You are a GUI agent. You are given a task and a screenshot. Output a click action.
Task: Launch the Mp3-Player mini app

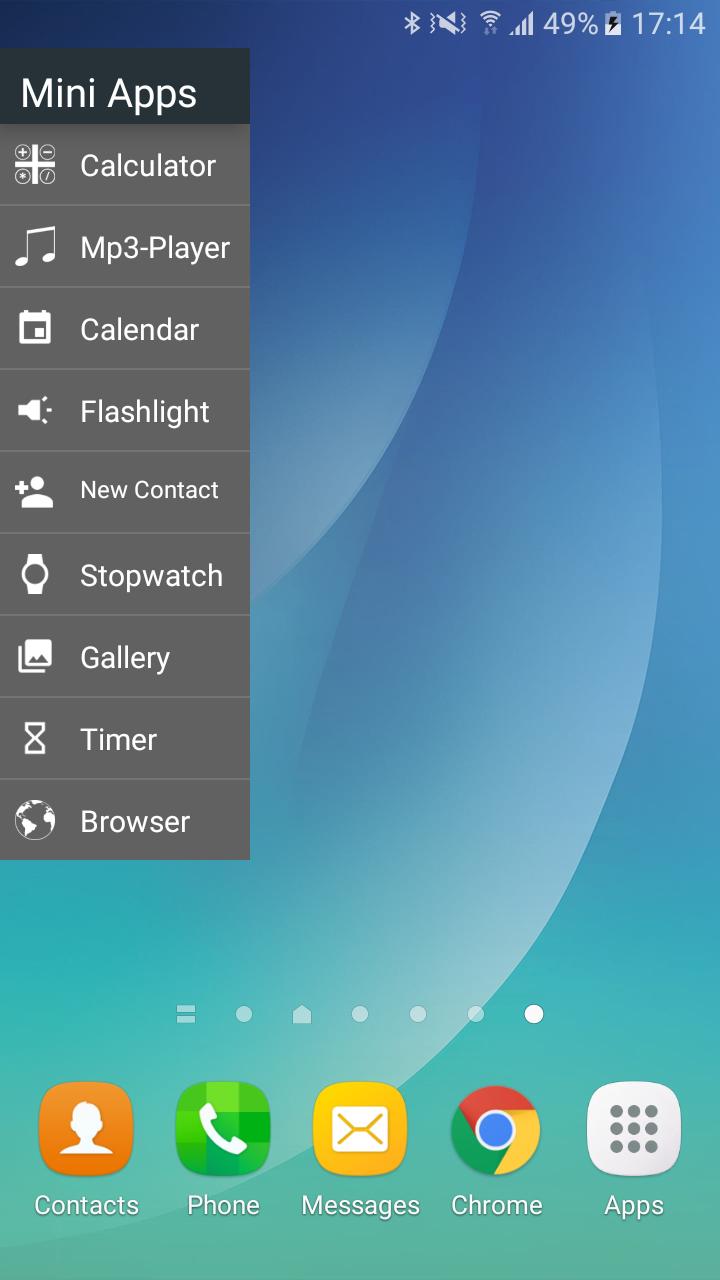point(124,247)
